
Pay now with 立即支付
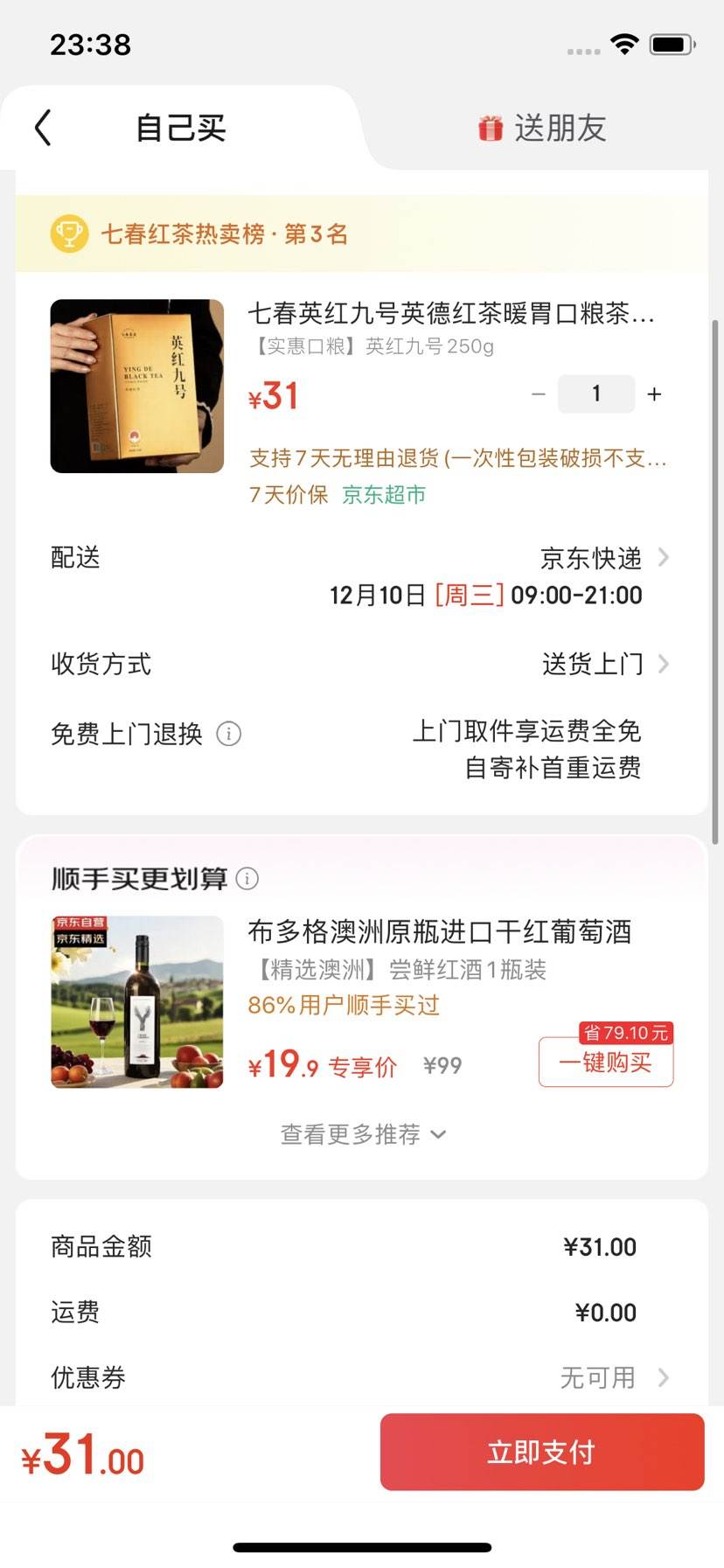pos(541,1452)
